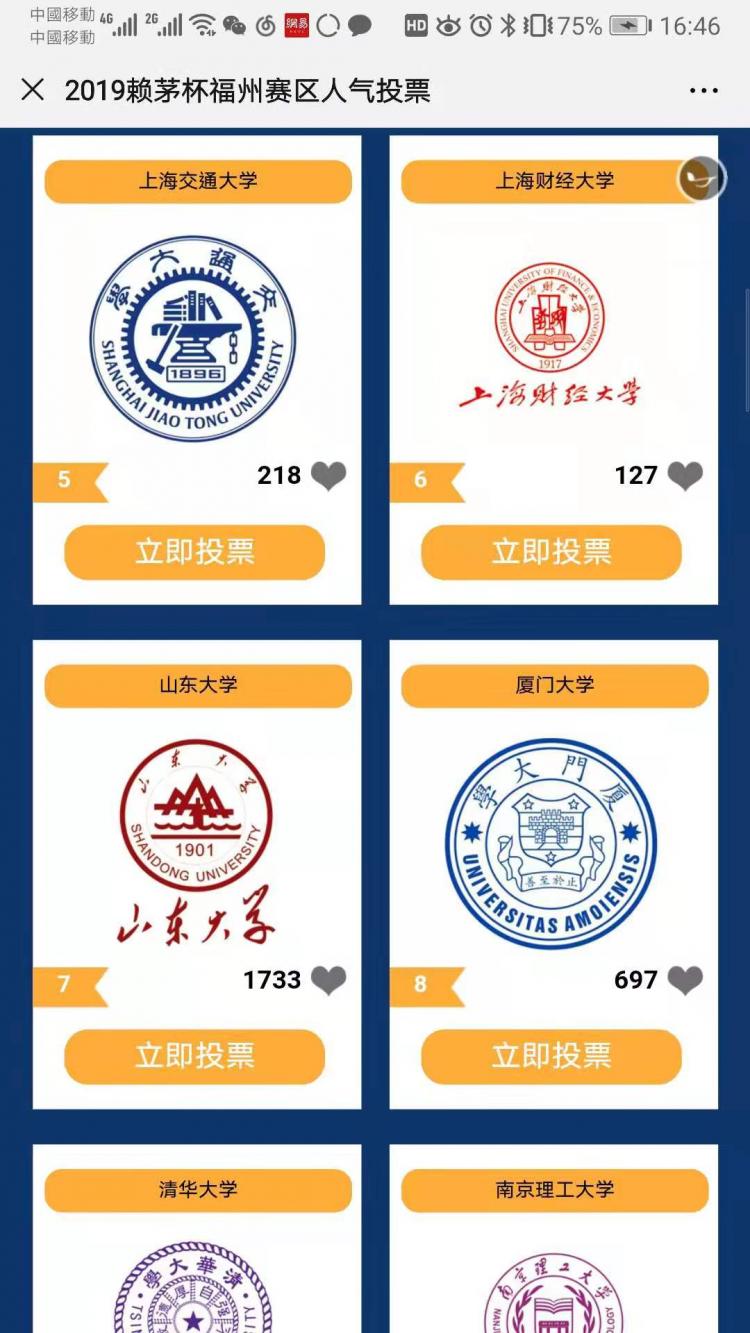The height and width of the screenshot is (1333, 750).
Task: Like 厦门大学 with the heart icon
Action: pyautogui.click(x=685, y=980)
